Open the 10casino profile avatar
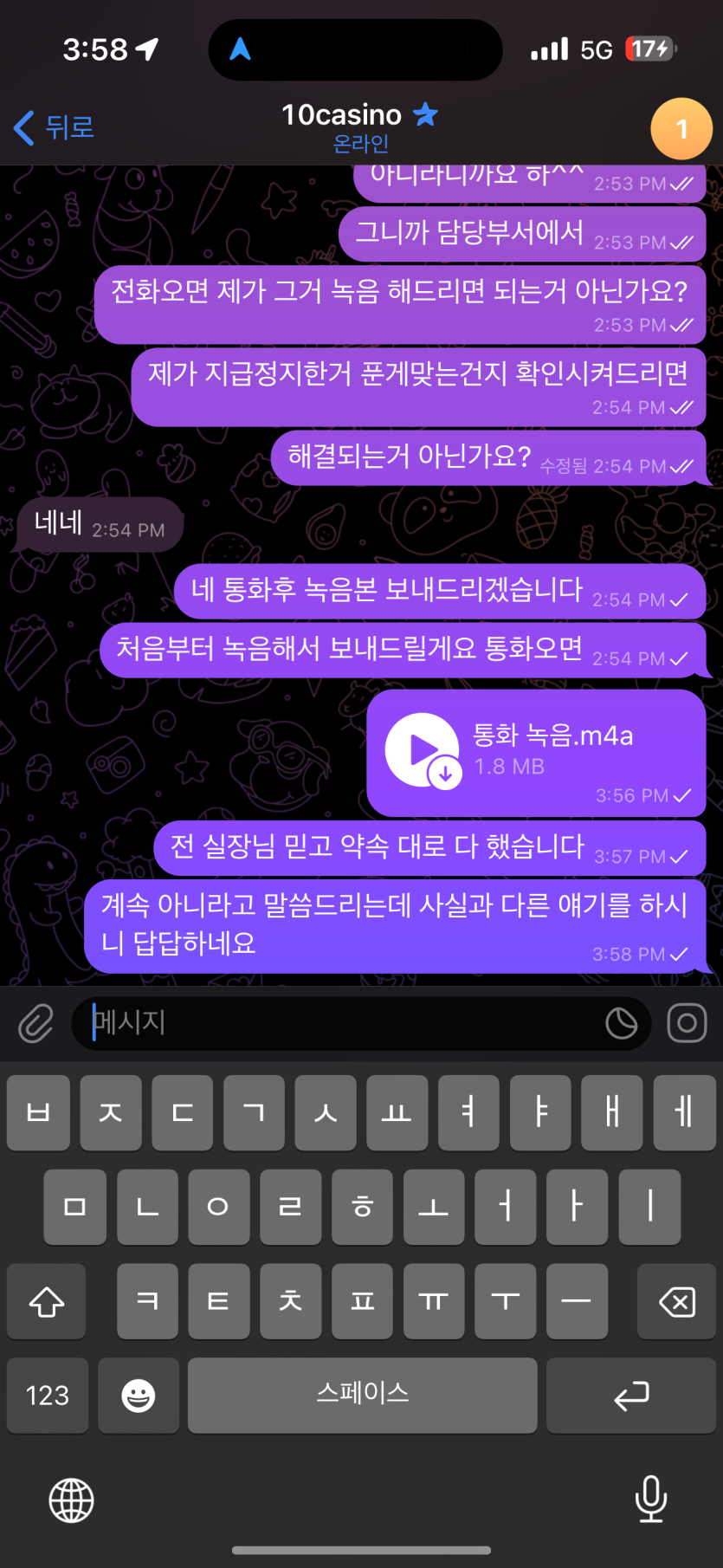The width and height of the screenshot is (723, 1568). (681, 128)
